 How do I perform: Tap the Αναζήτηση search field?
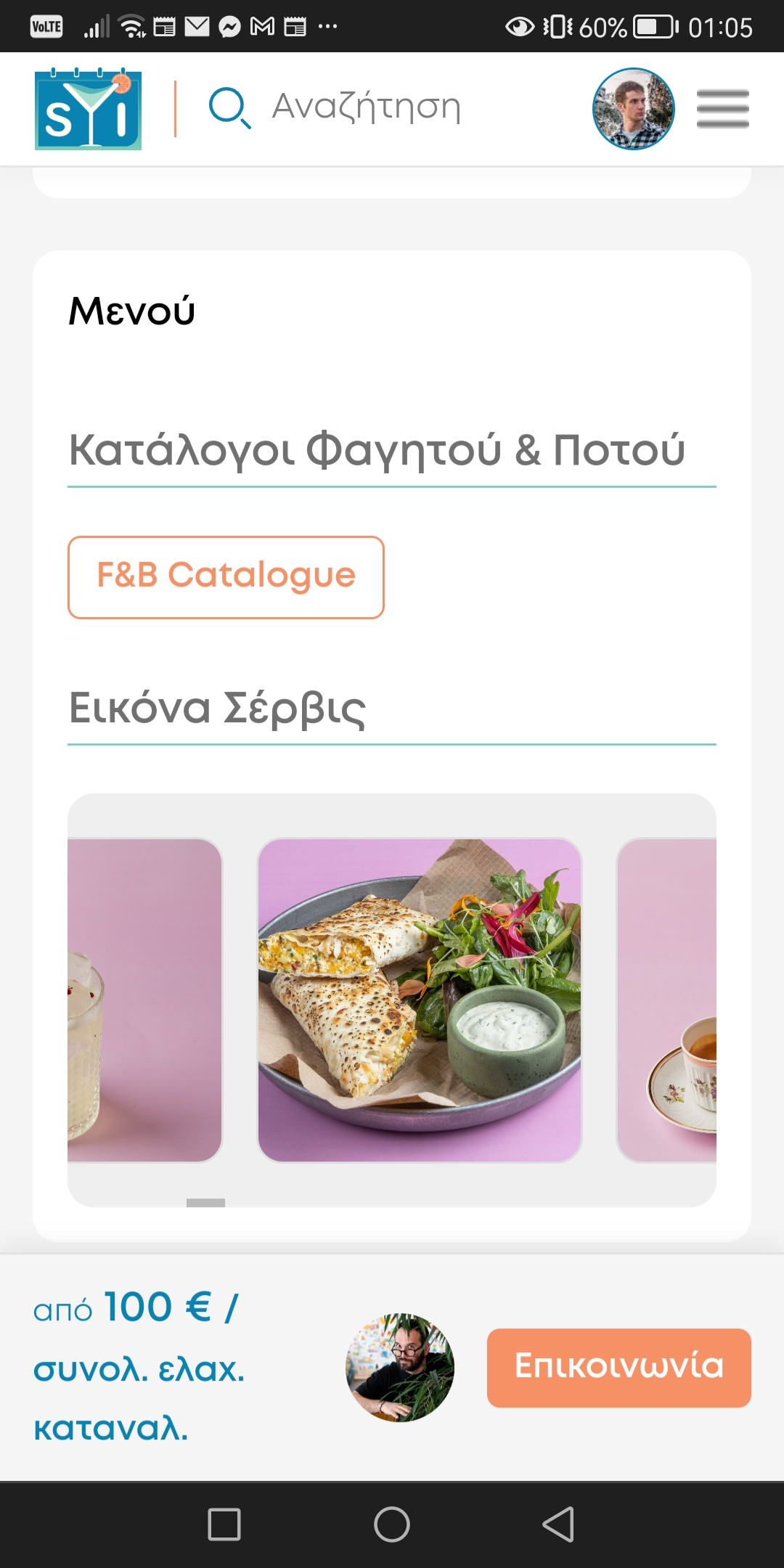coord(366,107)
